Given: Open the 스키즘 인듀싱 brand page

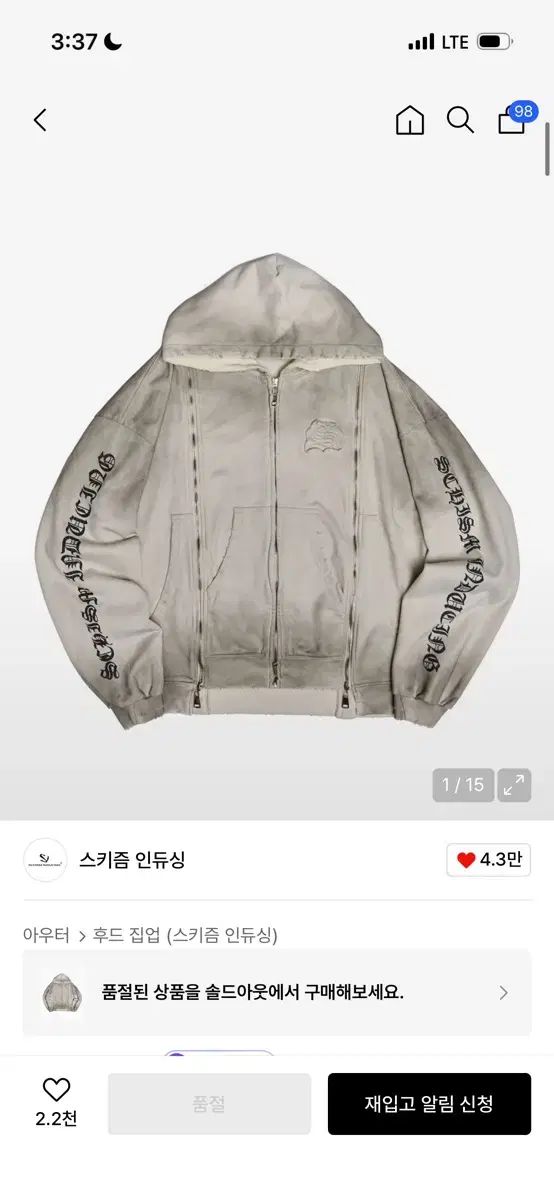Looking at the screenshot, I should [132, 860].
